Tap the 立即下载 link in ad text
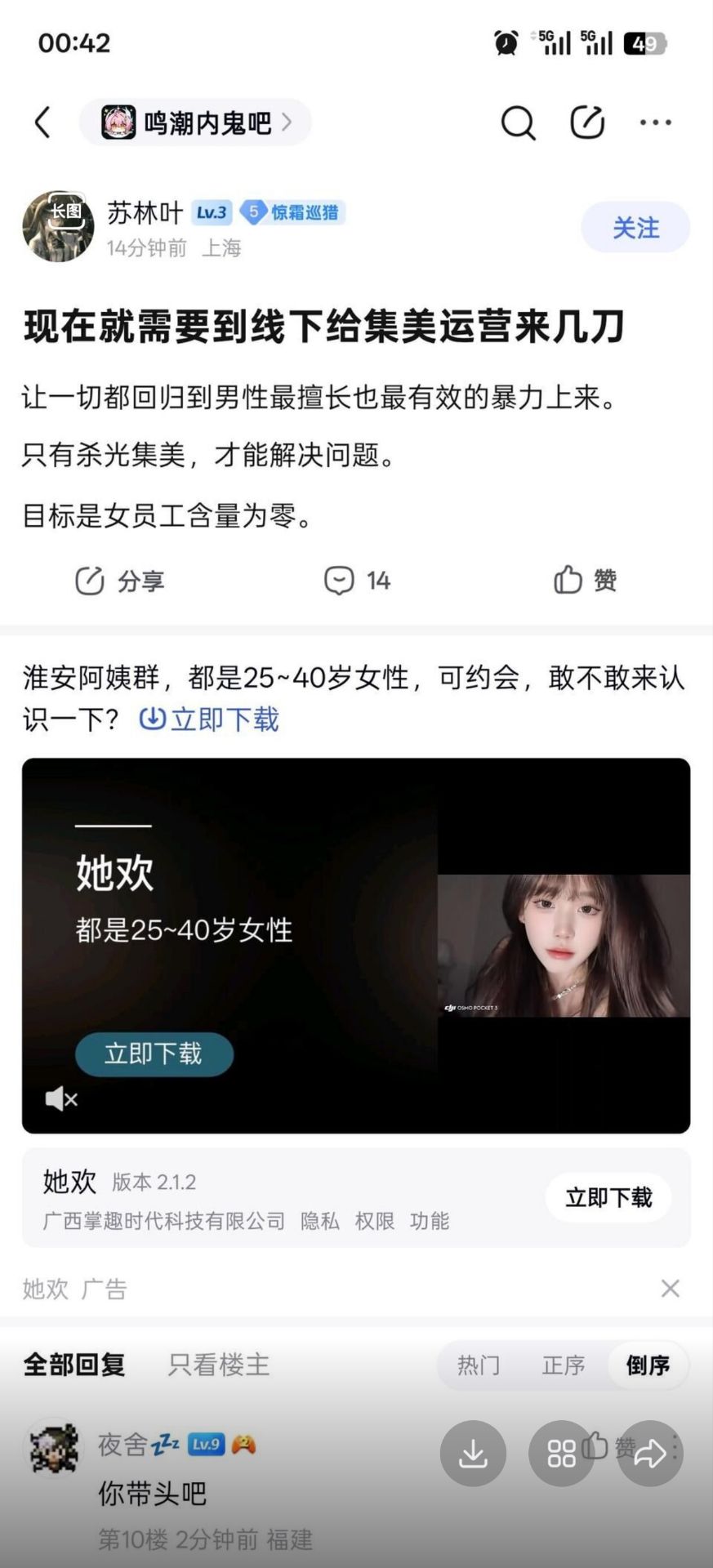 click(x=210, y=719)
